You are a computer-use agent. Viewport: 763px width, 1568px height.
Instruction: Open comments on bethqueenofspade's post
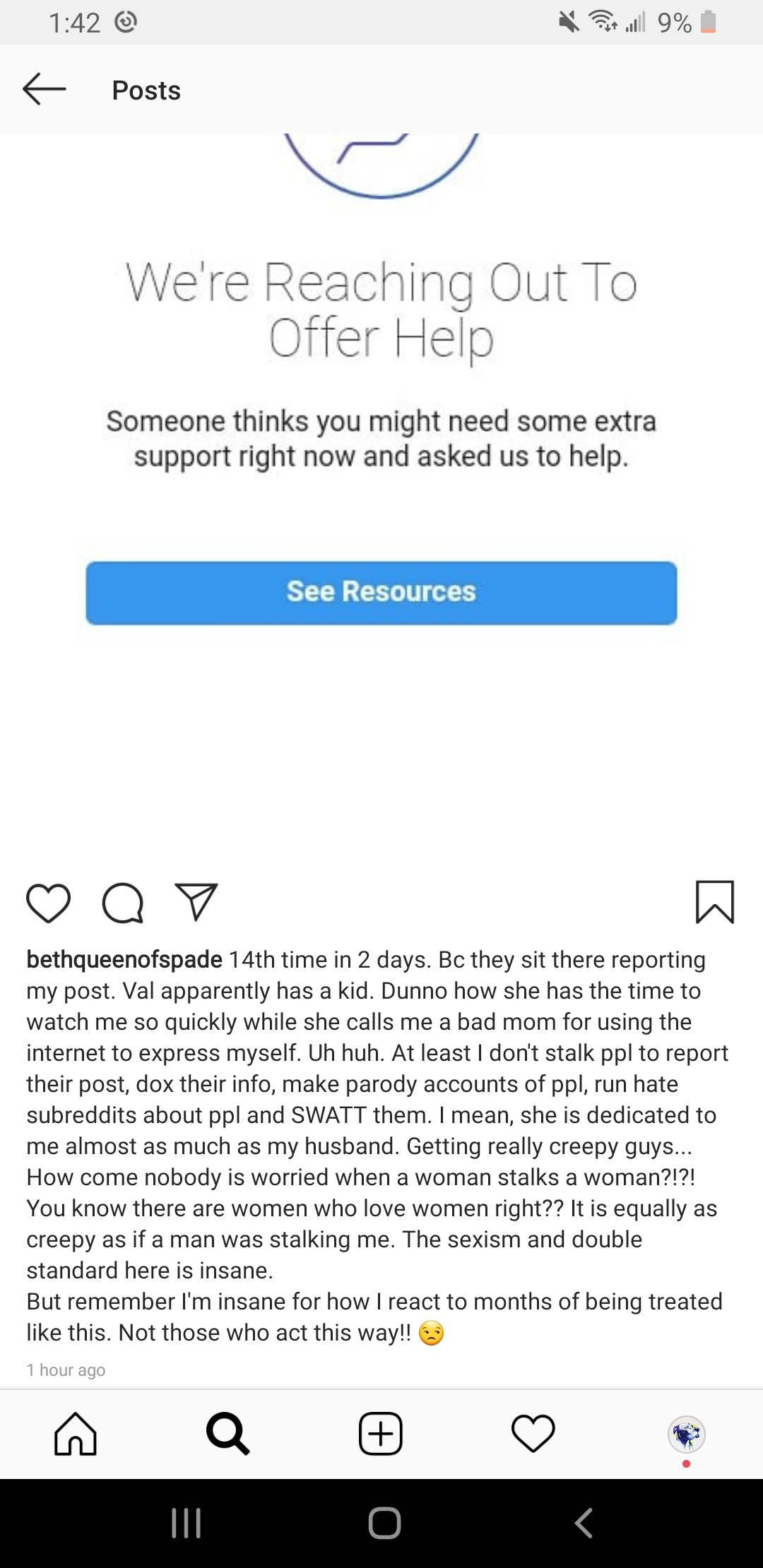123,903
